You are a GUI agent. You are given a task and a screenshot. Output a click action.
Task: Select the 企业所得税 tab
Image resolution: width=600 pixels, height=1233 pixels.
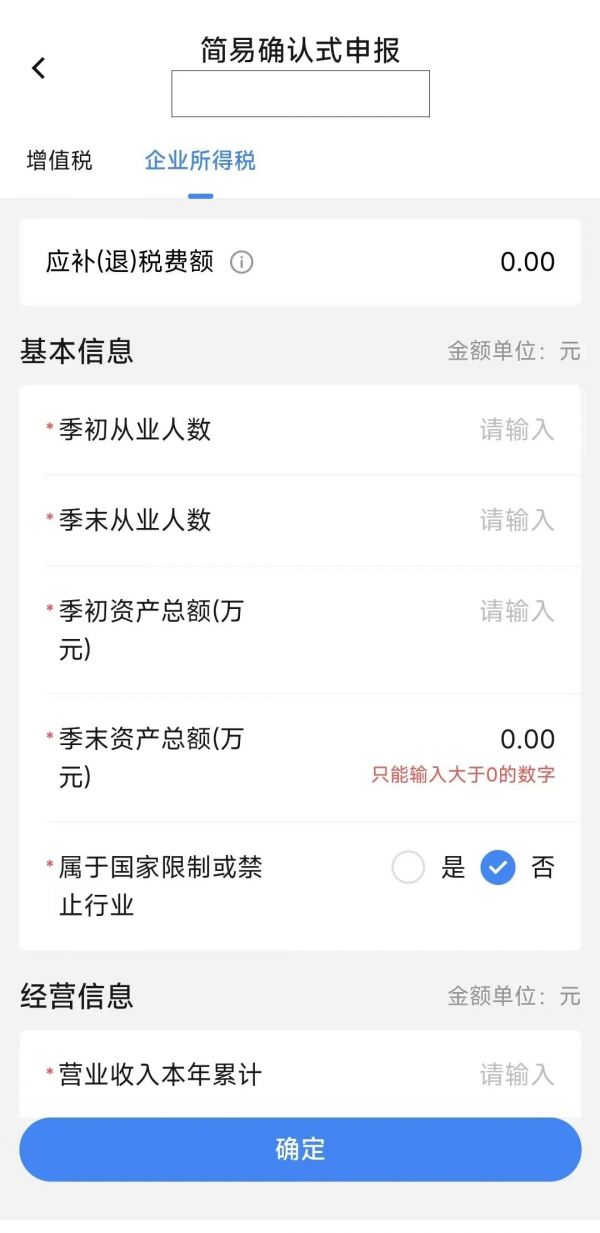click(200, 160)
